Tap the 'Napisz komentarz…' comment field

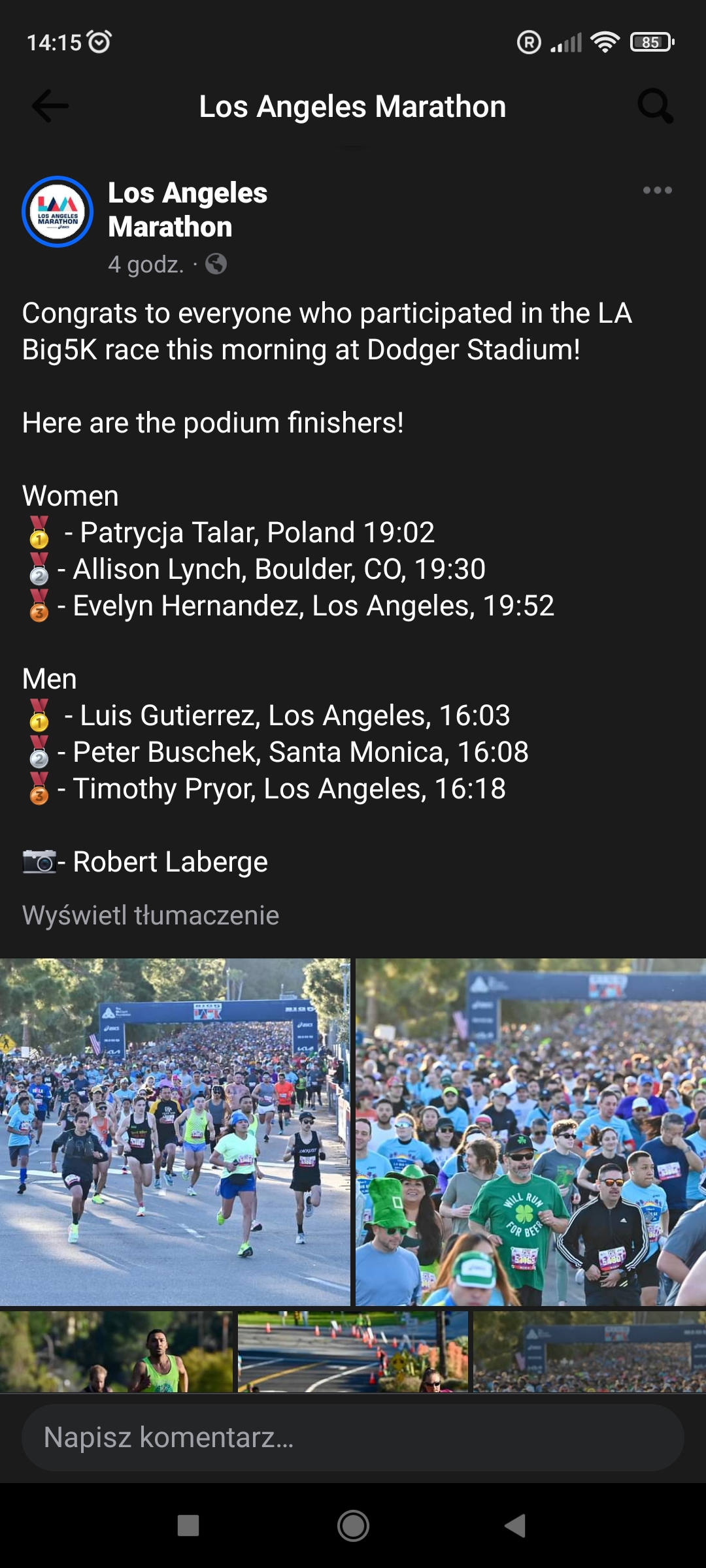tap(353, 1437)
